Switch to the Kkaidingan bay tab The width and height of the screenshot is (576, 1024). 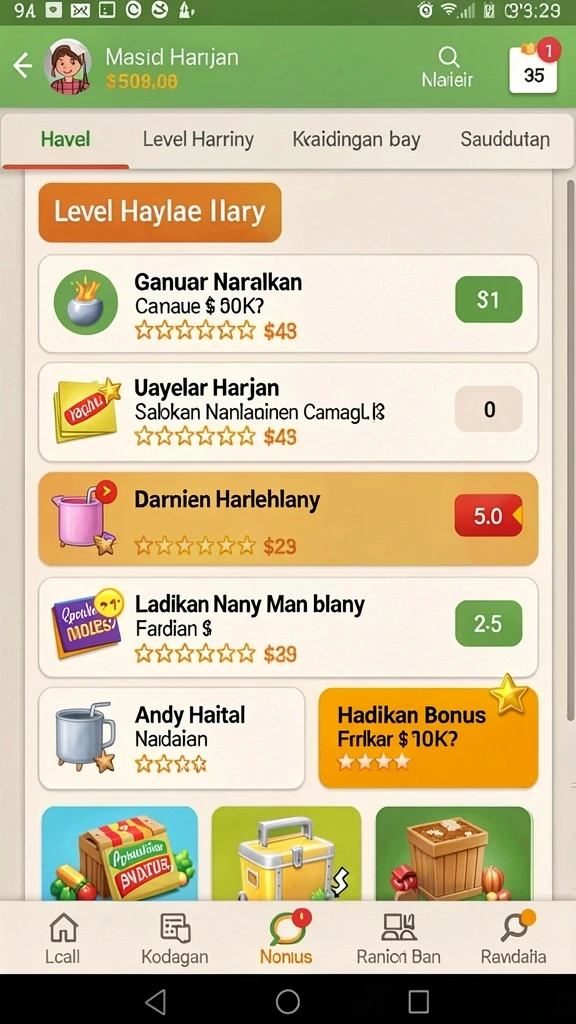(357, 139)
